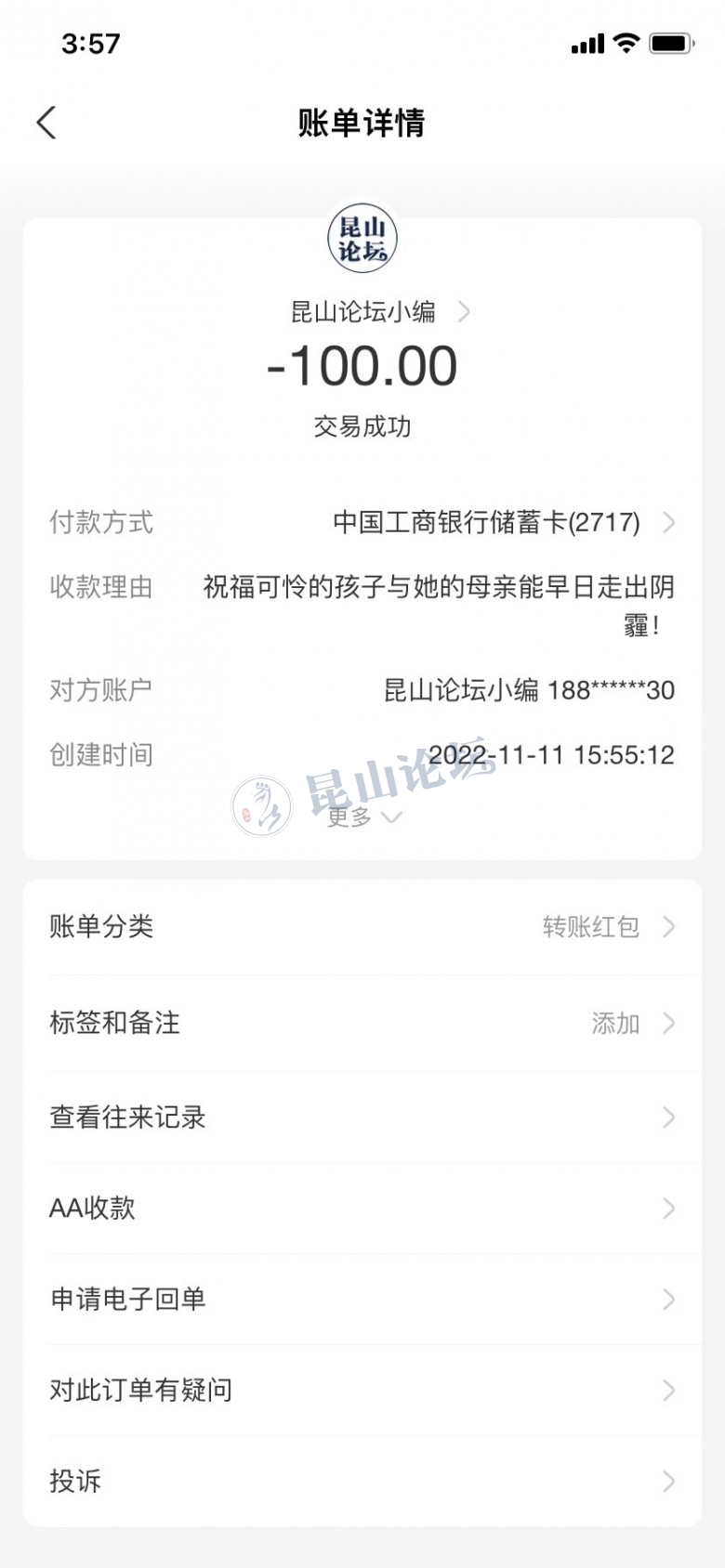The image size is (725, 1568).
Task: Select 对此订单有疑问
Action: click(x=362, y=1391)
